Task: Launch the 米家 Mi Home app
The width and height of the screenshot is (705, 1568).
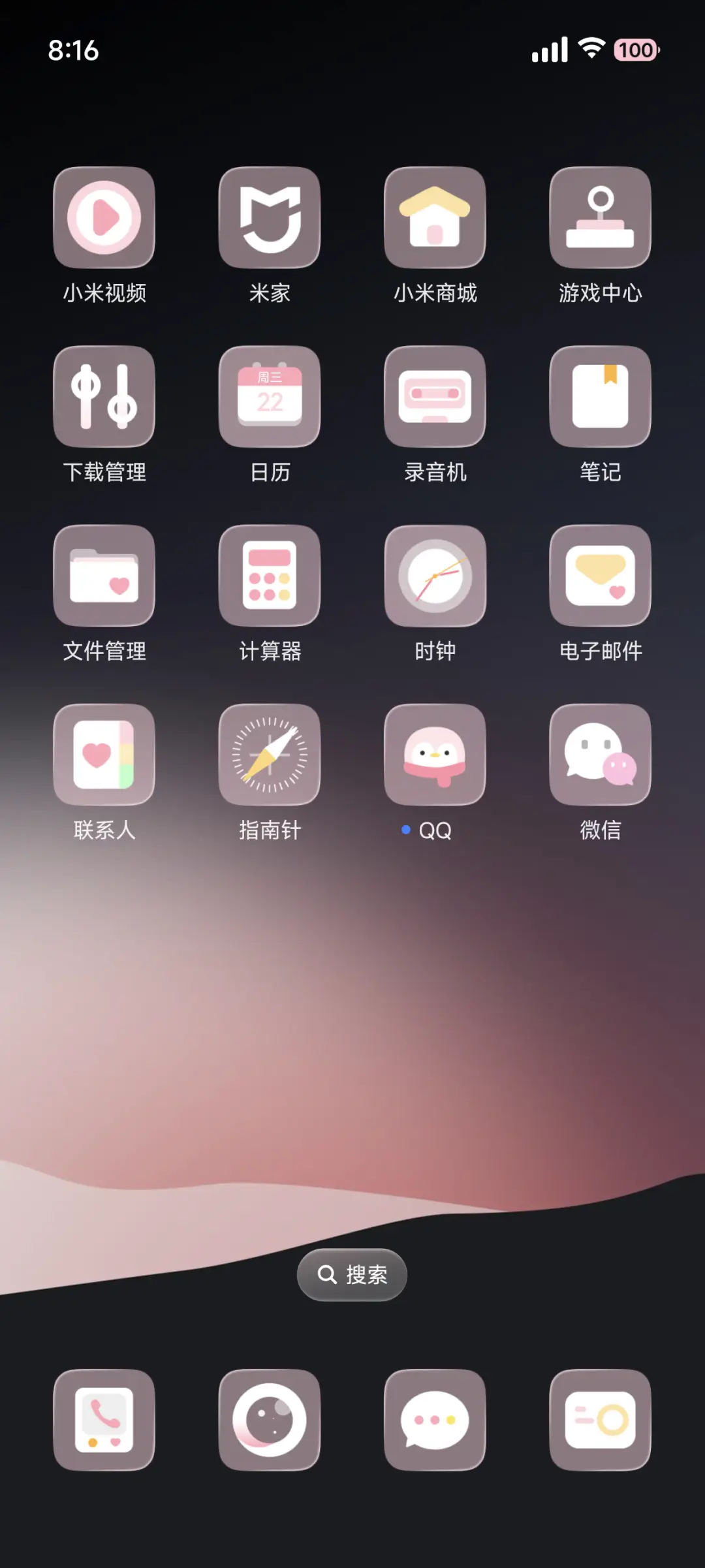Action: 270,219
